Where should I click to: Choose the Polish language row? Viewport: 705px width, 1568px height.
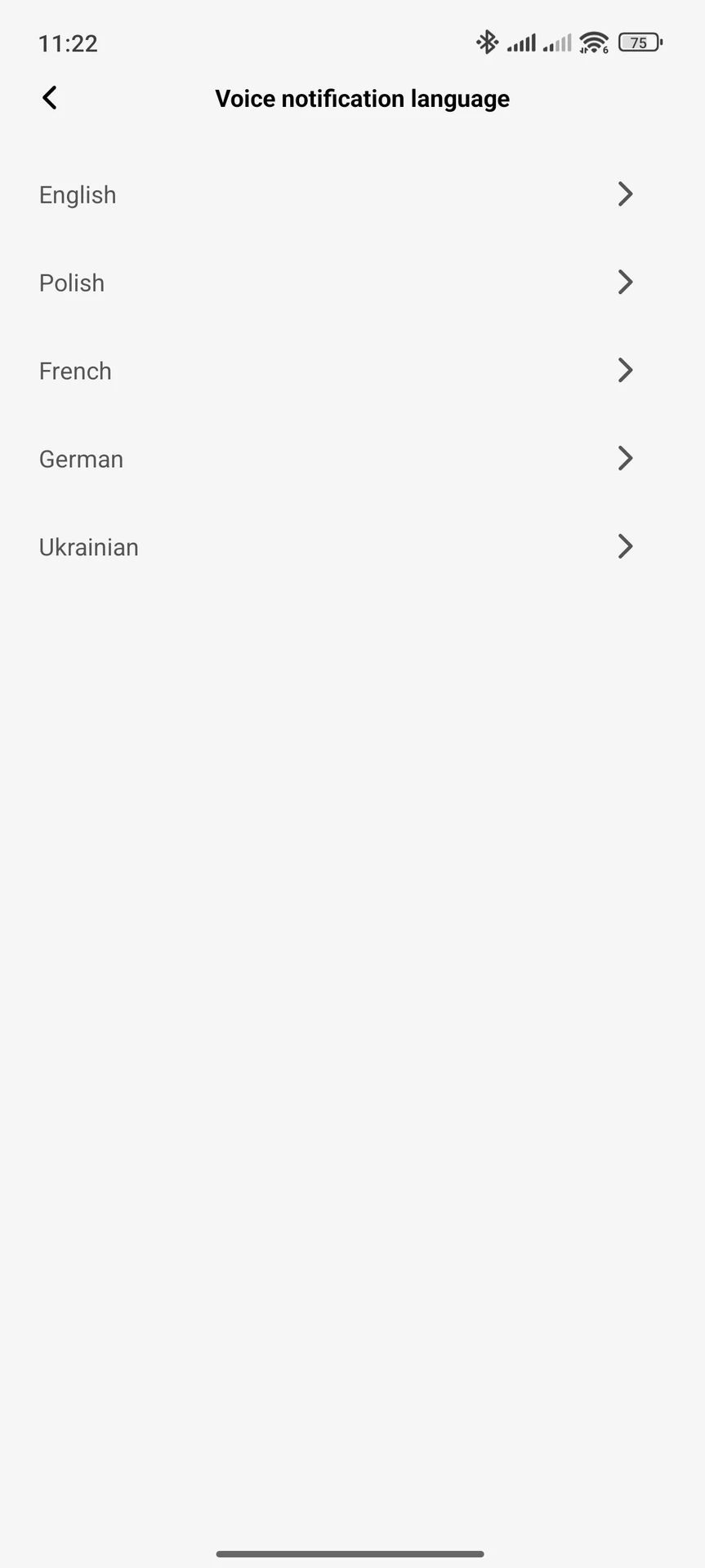click(x=352, y=283)
